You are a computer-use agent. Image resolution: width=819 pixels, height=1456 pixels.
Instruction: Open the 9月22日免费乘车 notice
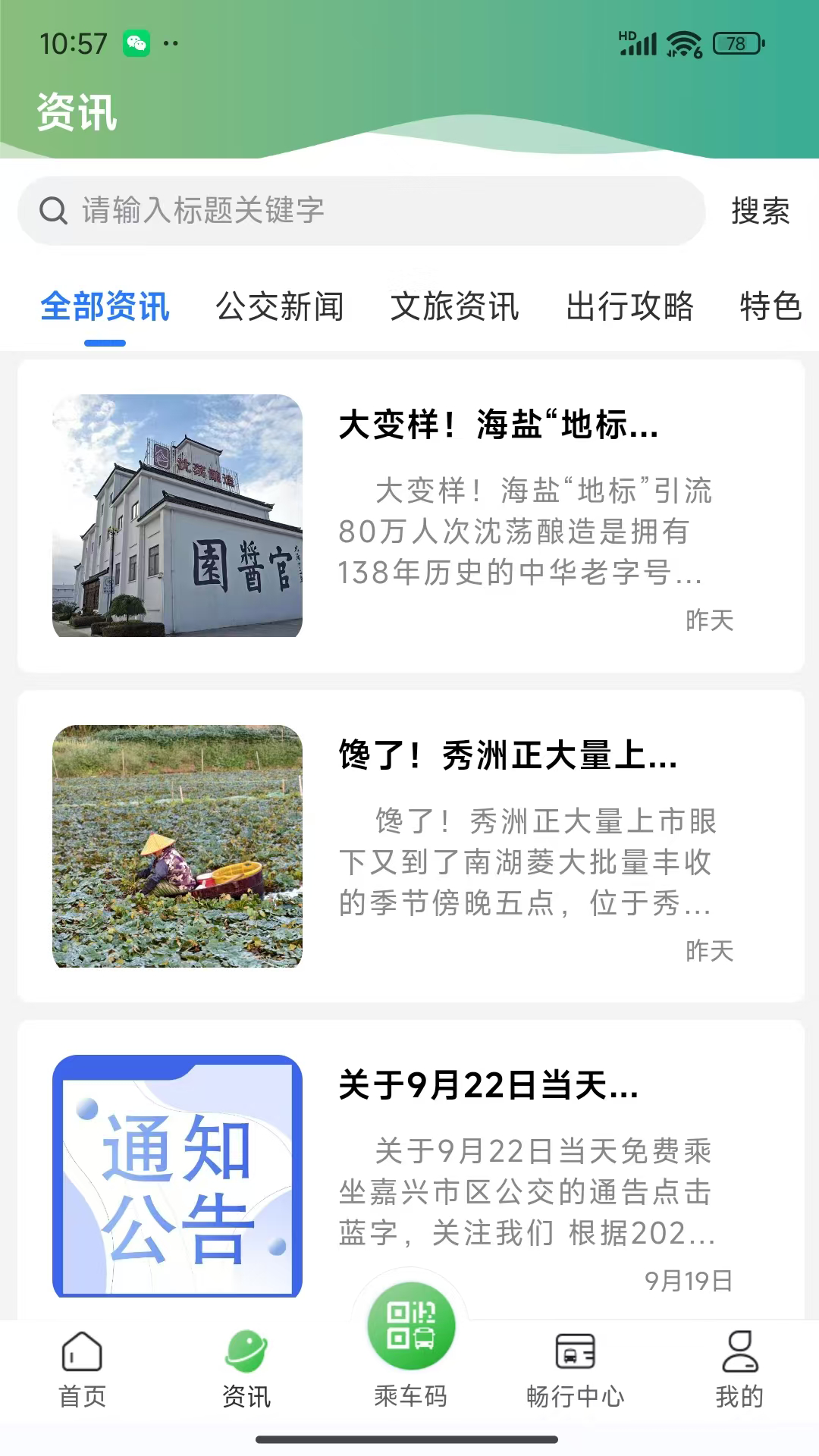[487, 1088]
